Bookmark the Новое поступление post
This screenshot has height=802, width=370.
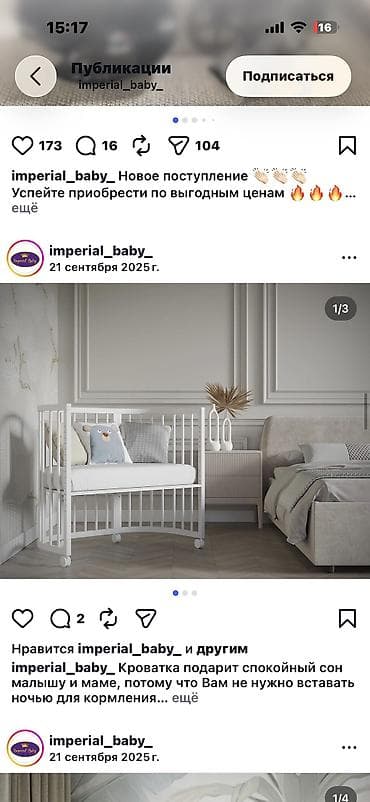347,146
